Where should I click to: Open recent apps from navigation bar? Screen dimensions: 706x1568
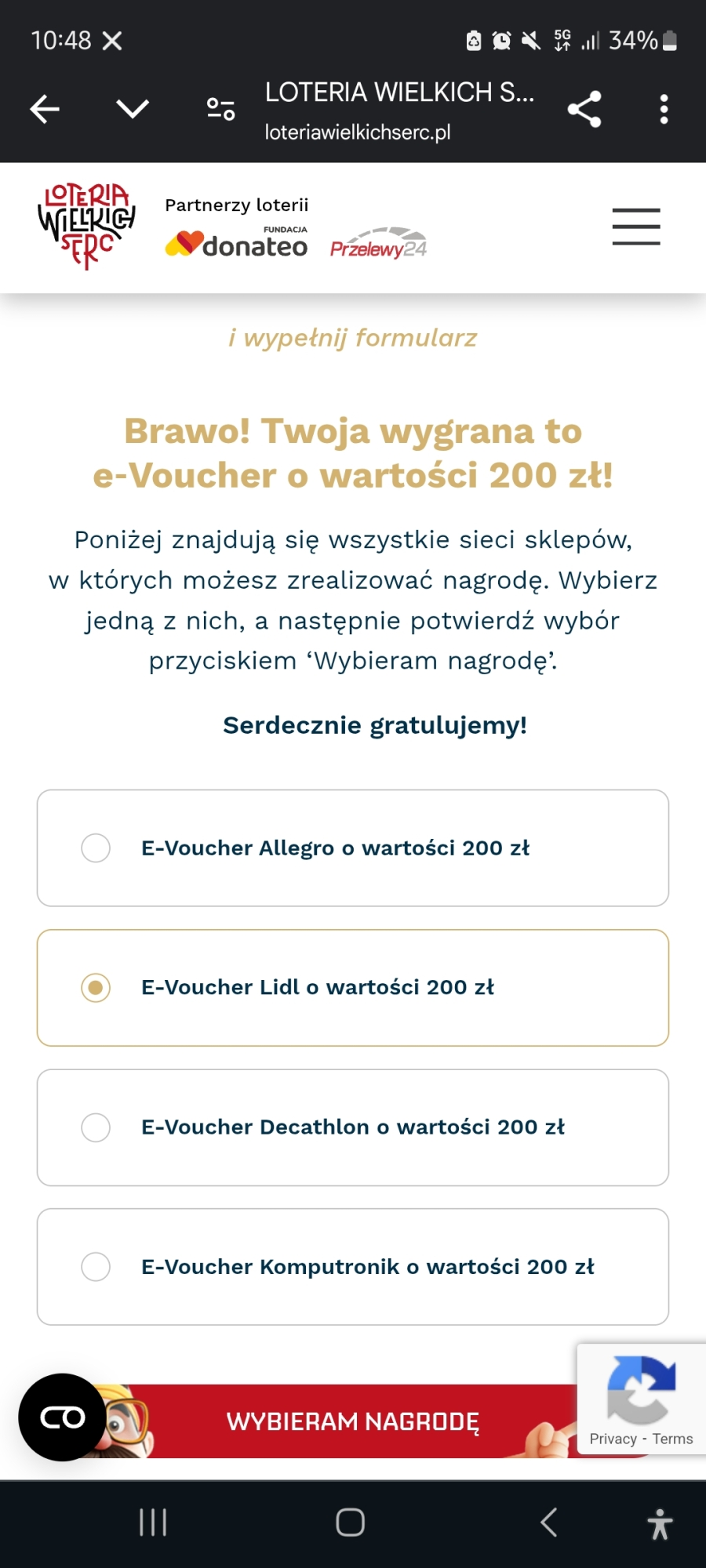[153, 1523]
